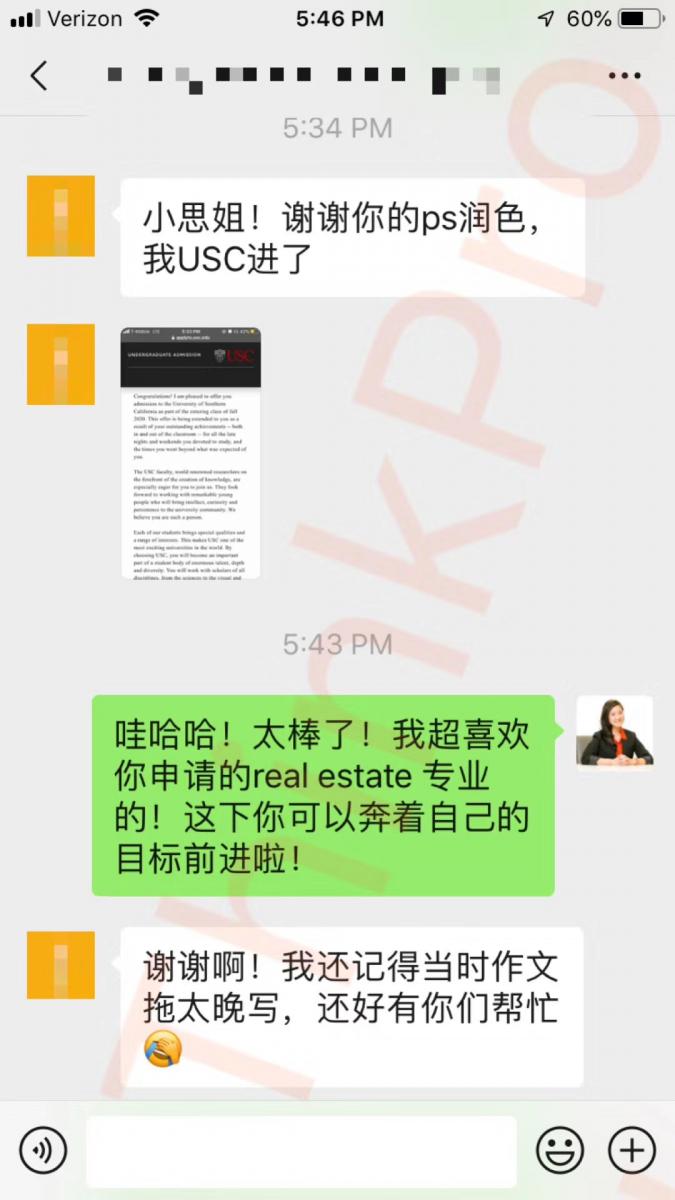Tap the message text field
The height and width of the screenshot is (1200, 675).
point(300,1150)
